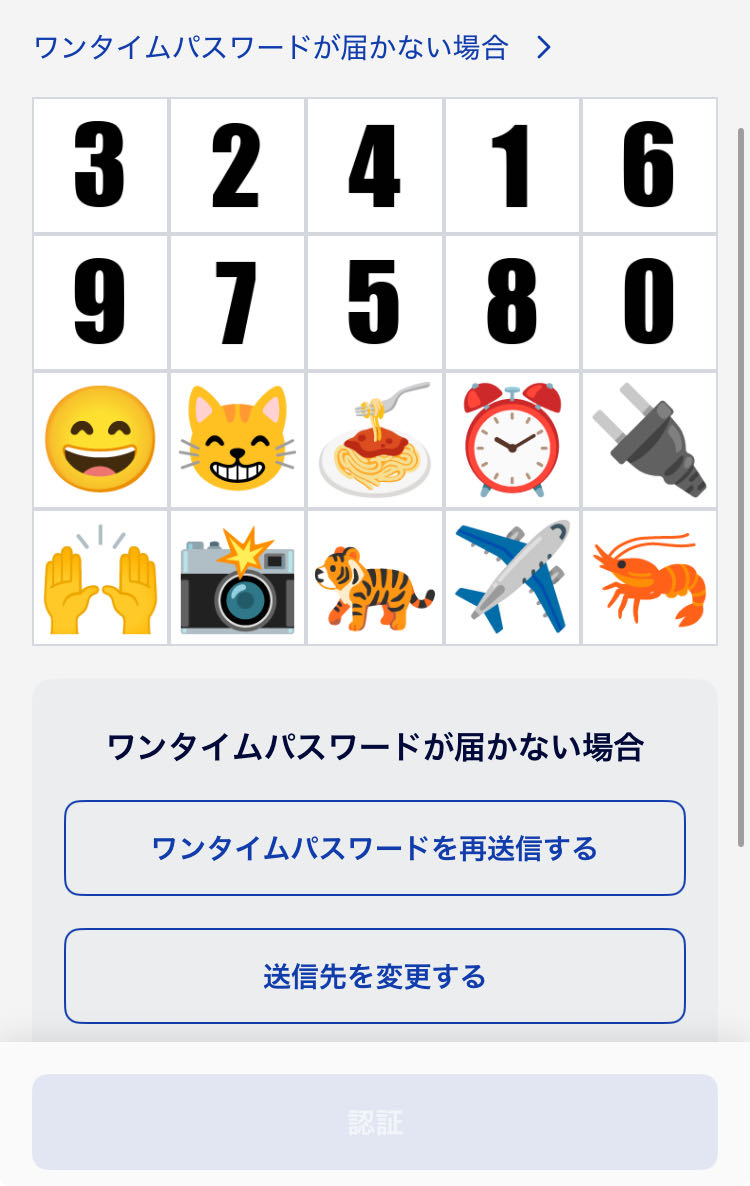Image resolution: width=750 pixels, height=1186 pixels.
Task: Enter digit 2 on the keypad
Action: coord(237,166)
